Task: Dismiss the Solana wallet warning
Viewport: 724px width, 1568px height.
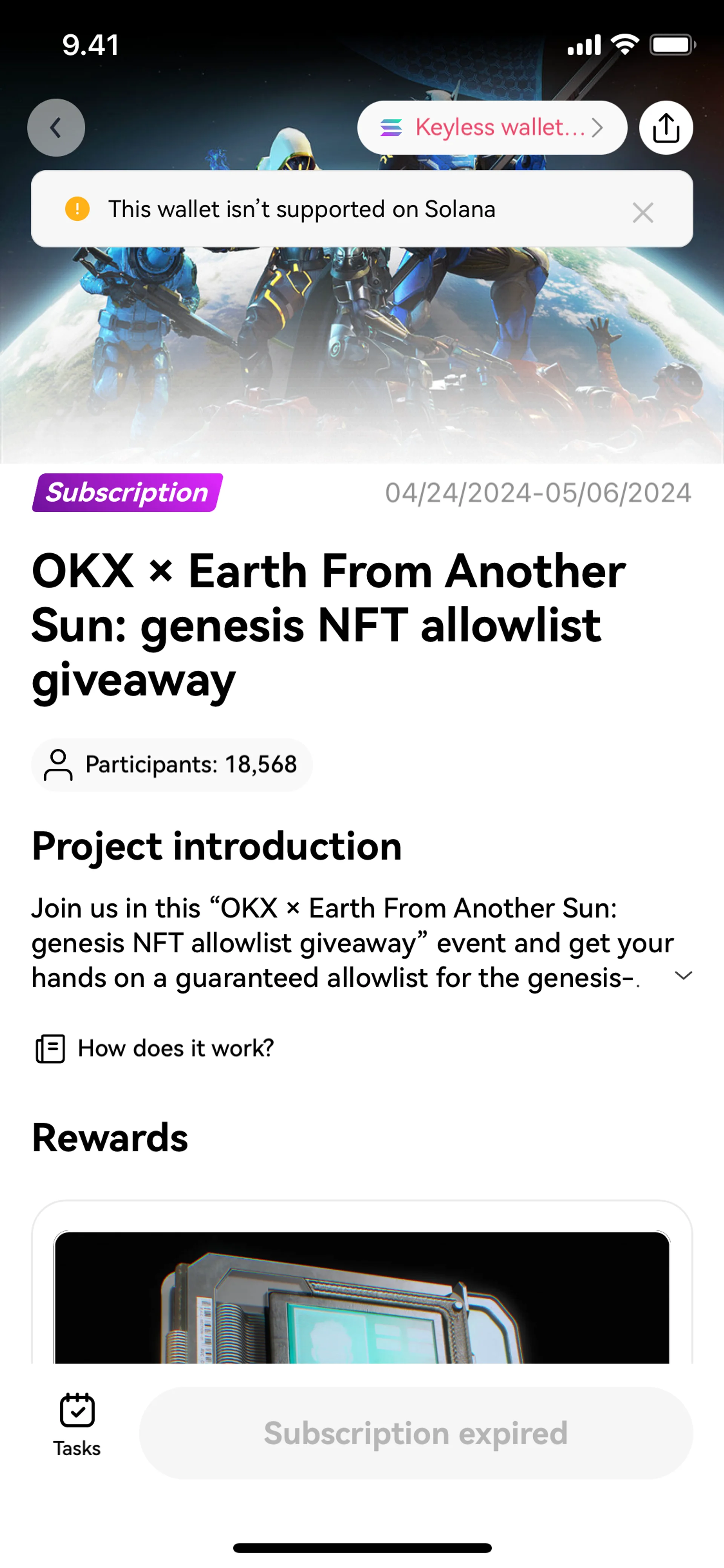Action: pyautogui.click(x=643, y=212)
